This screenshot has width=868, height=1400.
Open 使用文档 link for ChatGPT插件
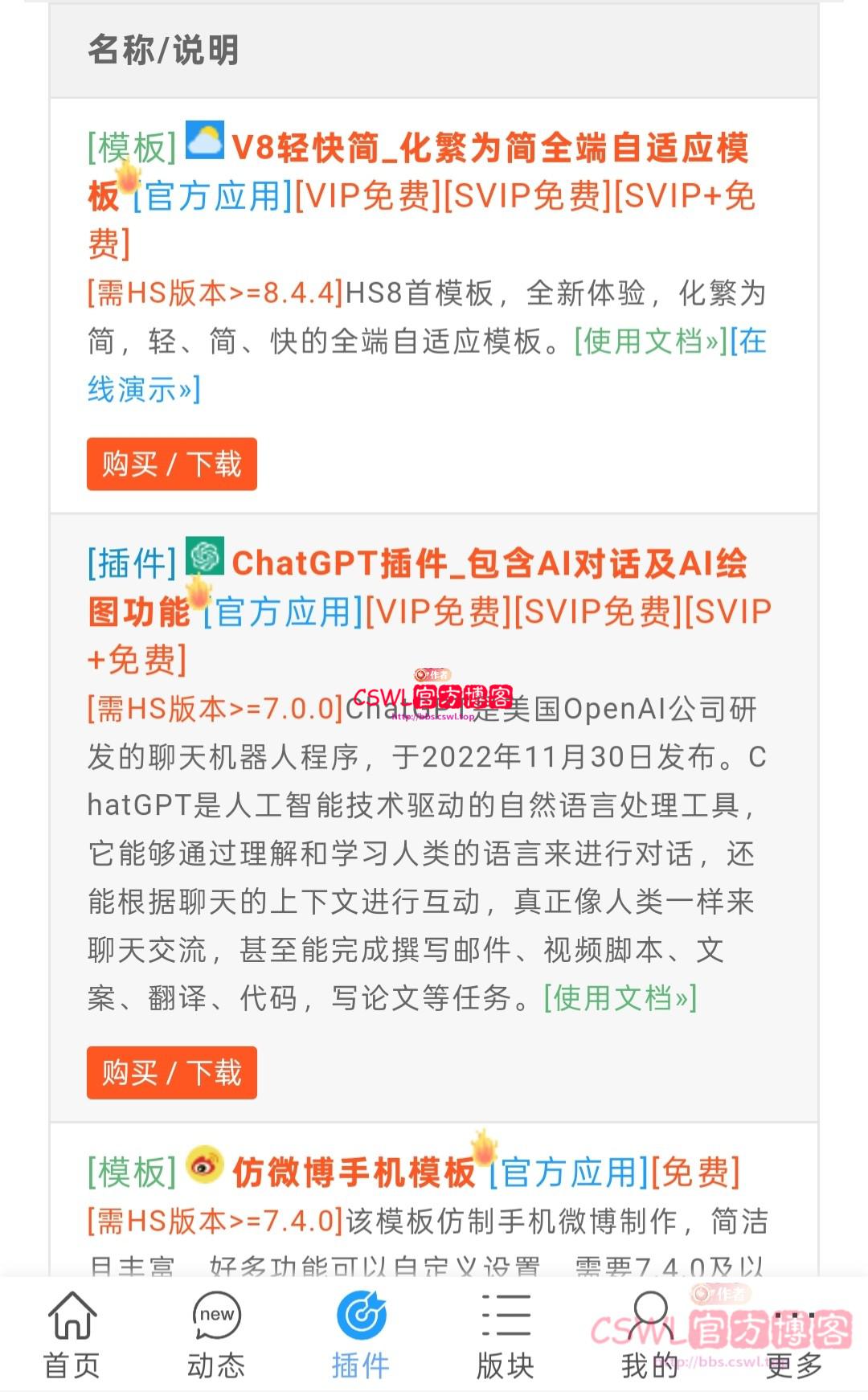(620, 998)
